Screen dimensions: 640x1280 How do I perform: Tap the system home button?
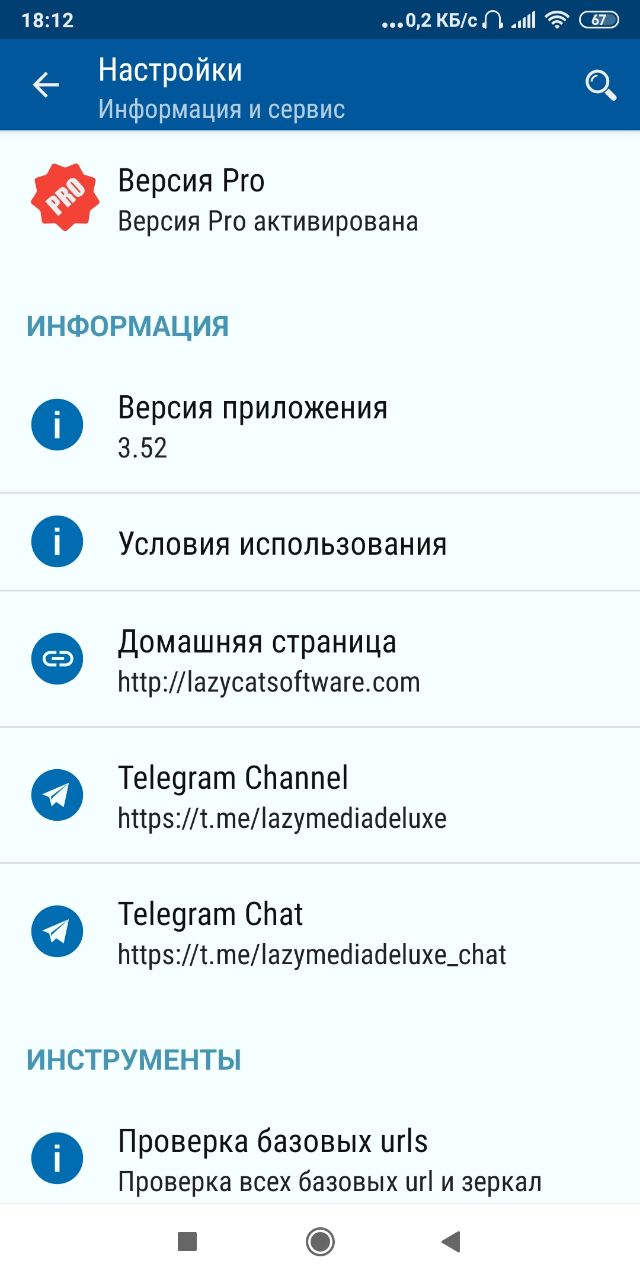[320, 1242]
